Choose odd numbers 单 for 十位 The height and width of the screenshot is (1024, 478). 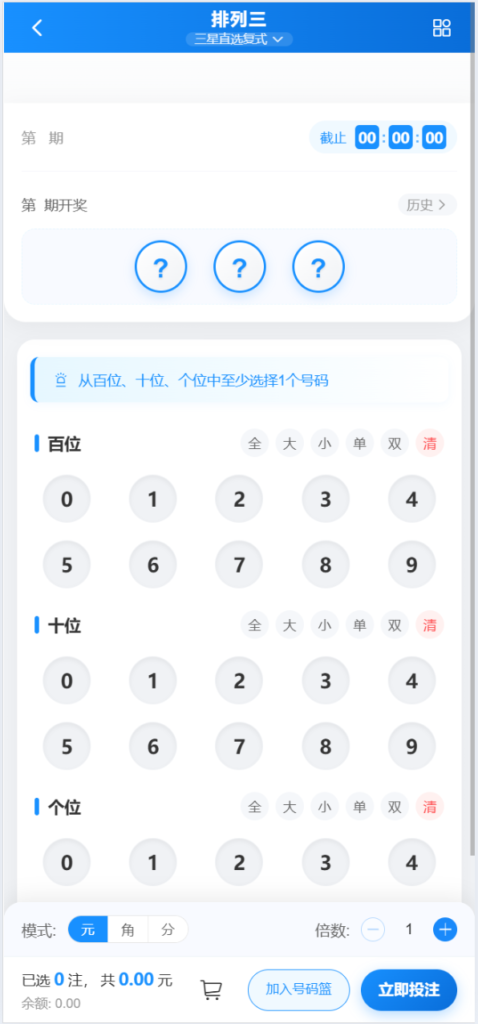coord(360,625)
